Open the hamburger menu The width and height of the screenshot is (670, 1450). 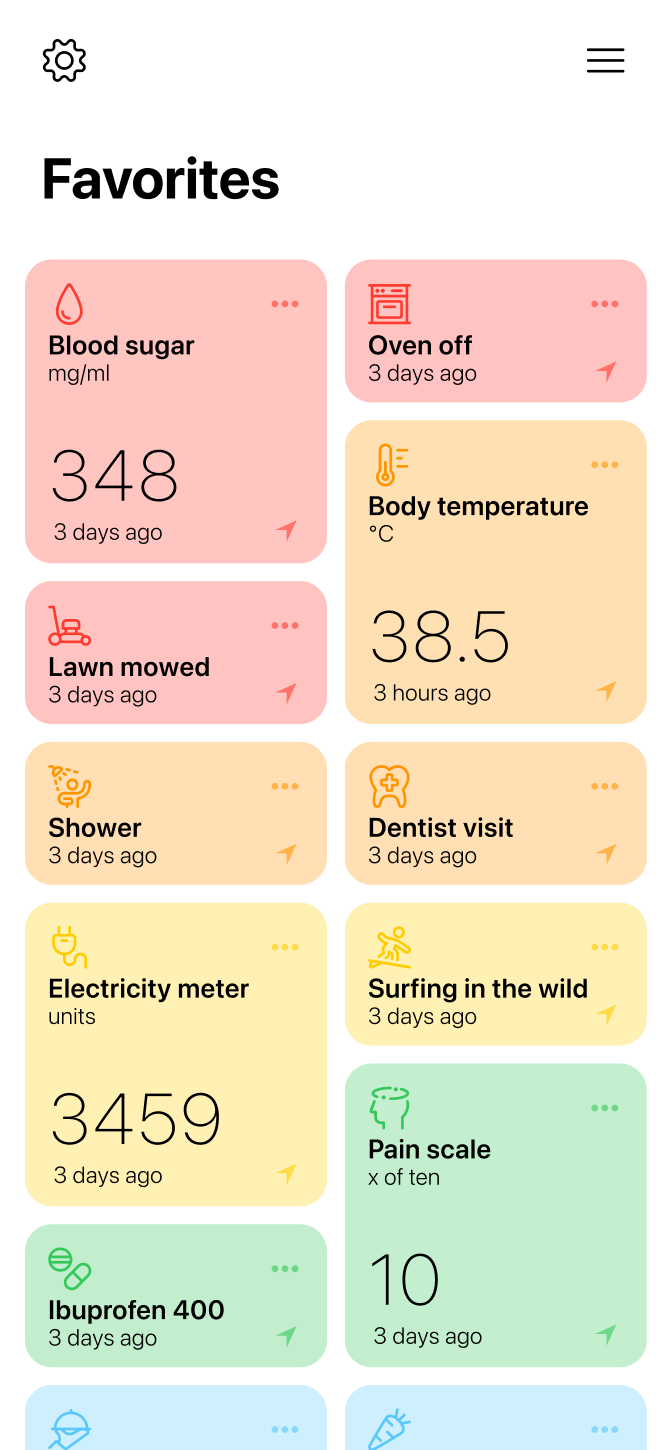[x=605, y=61]
